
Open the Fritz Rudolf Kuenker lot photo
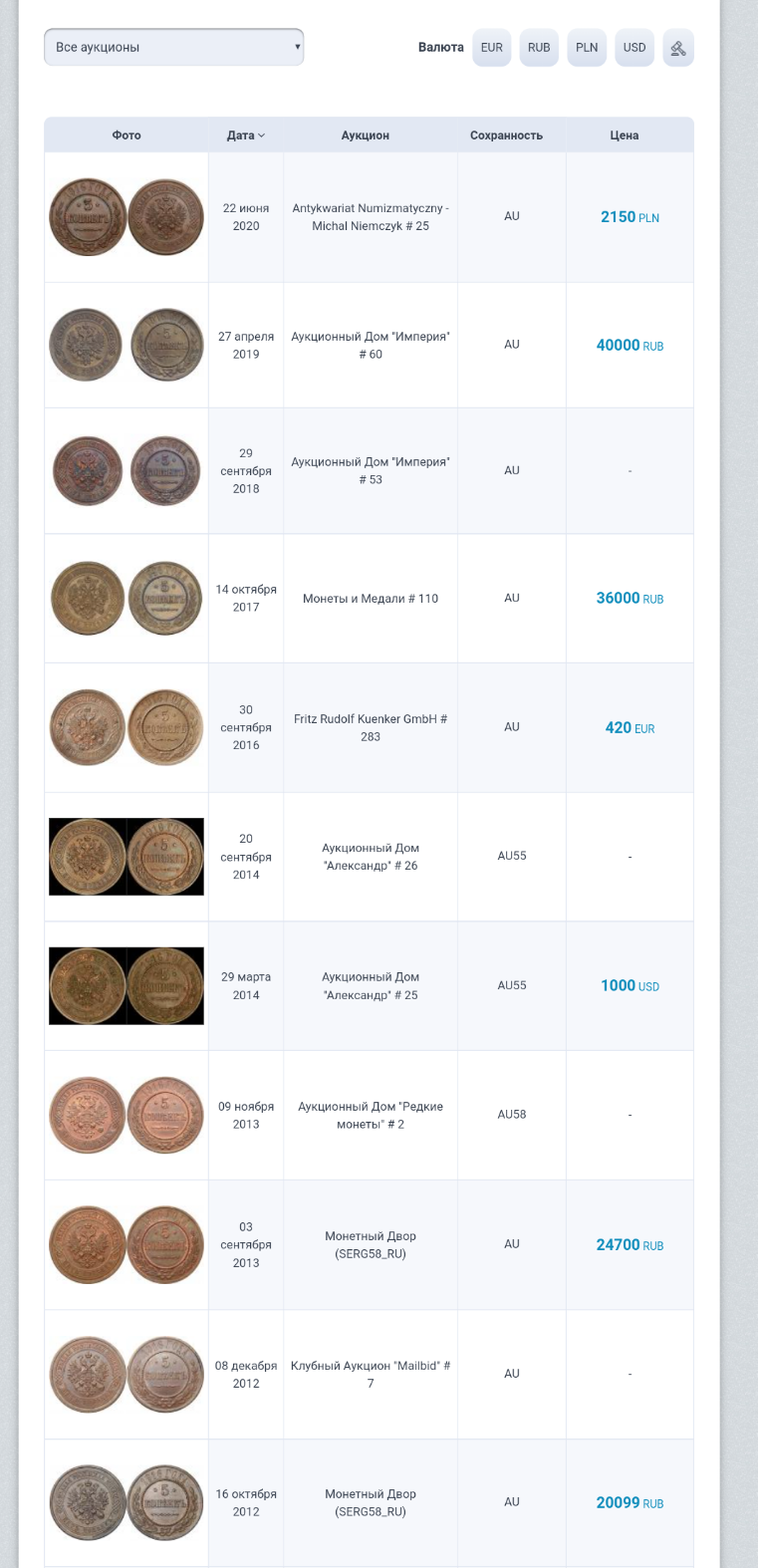click(126, 727)
